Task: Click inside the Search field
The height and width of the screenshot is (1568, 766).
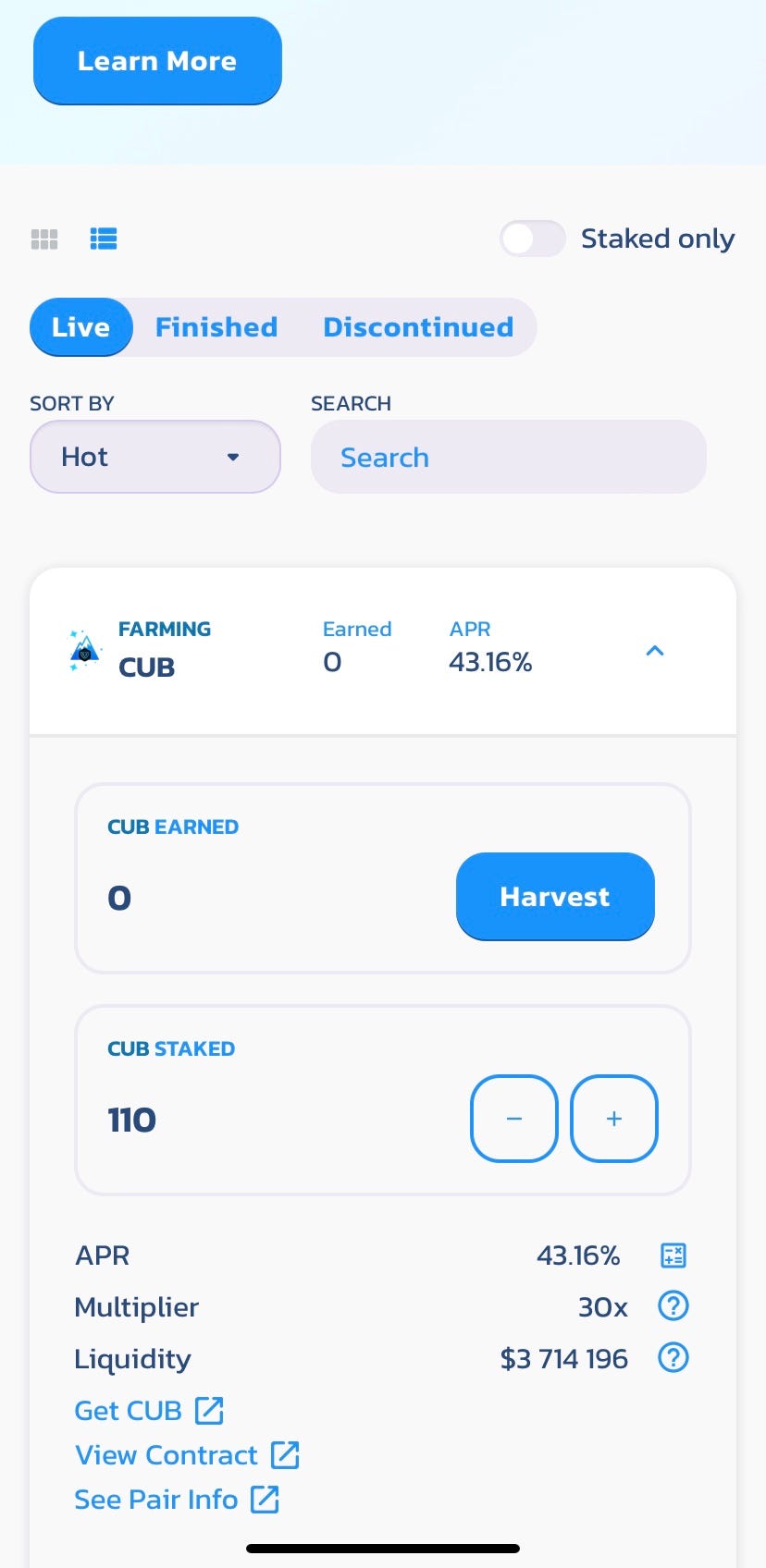Action: tap(508, 457)
